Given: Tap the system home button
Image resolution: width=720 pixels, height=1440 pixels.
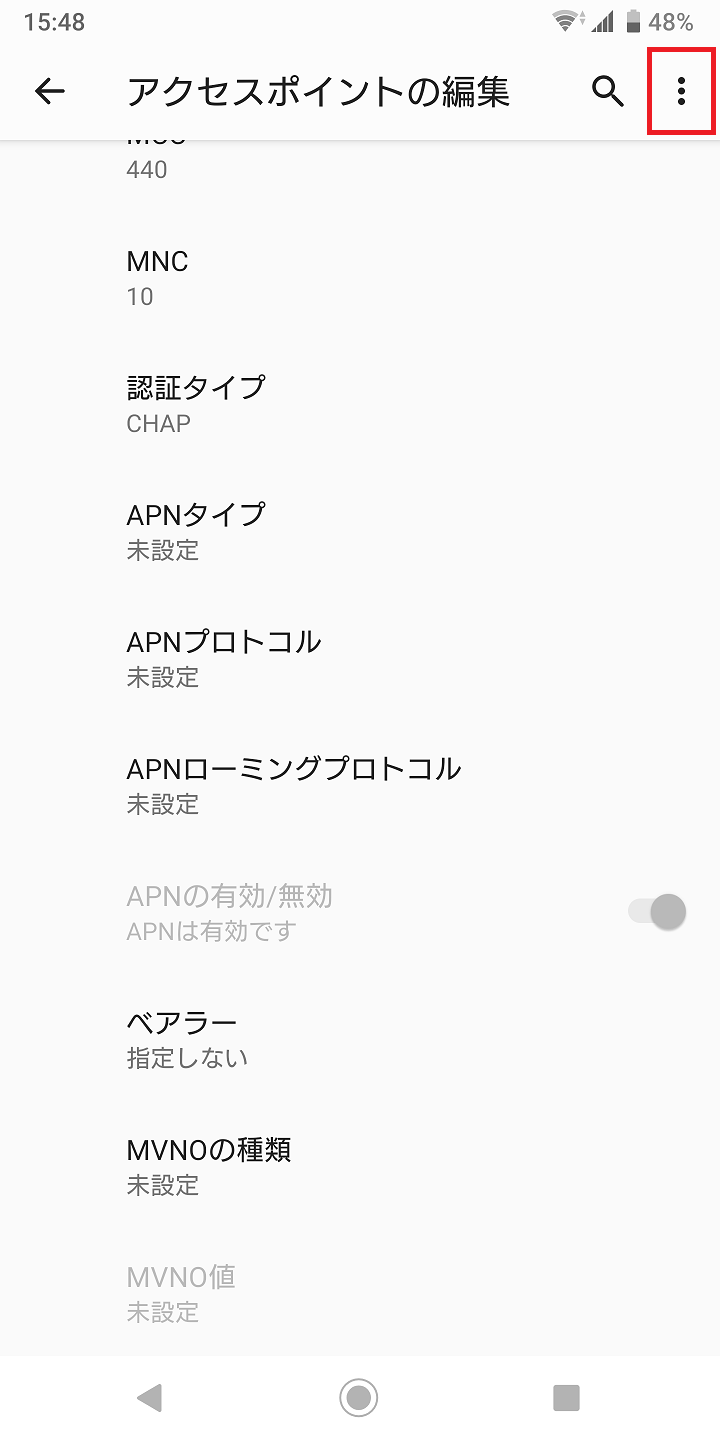Looking at the screenshot, I should (358, 1397).
